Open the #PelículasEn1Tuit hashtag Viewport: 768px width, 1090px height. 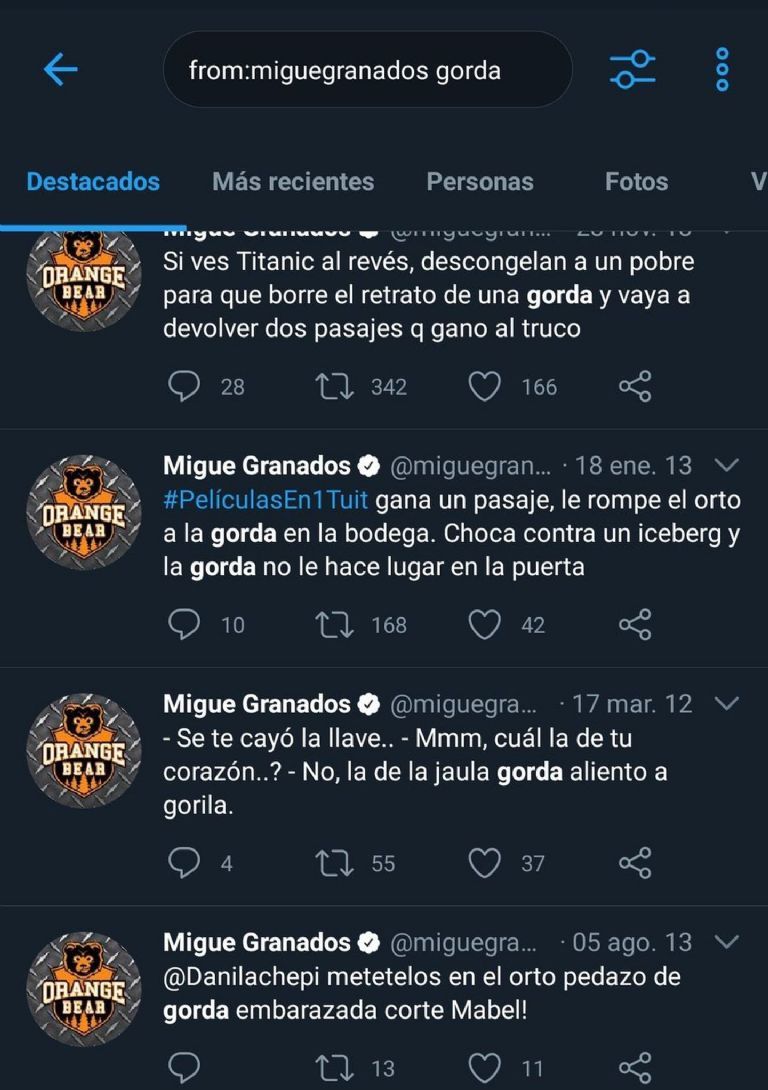point(266,501)
